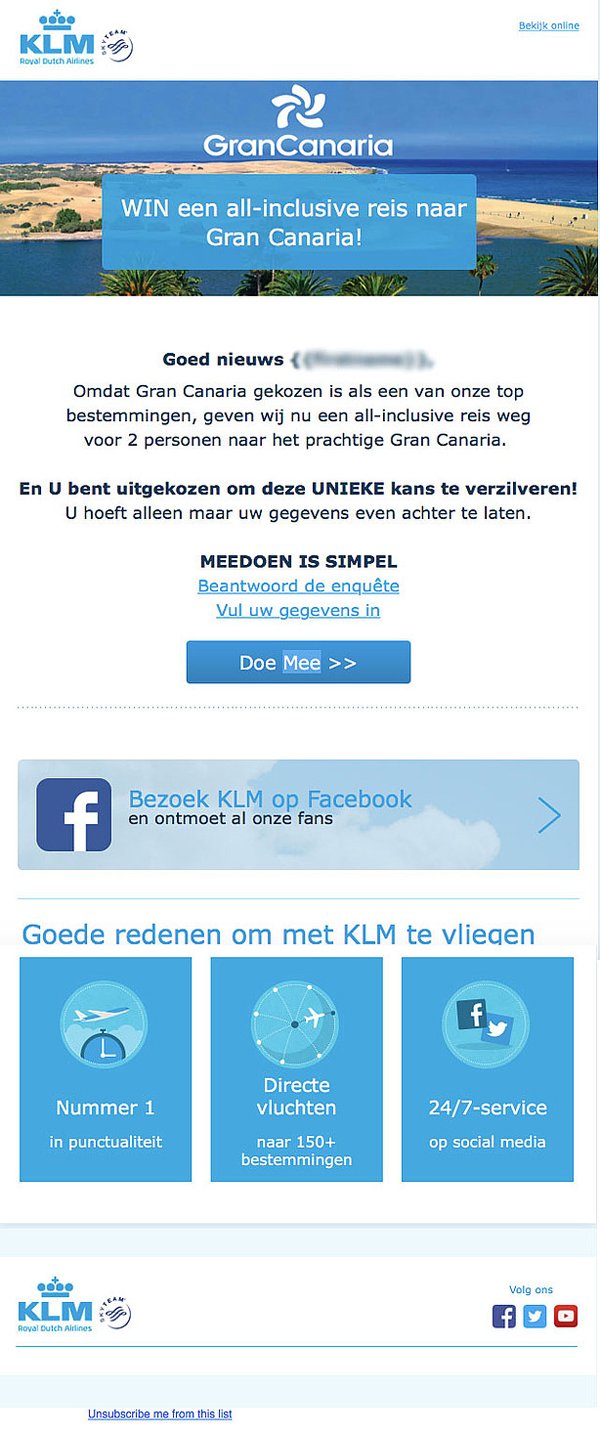This screenshot has height=1432, width=600.
Task: Open KLM's YouTube channel from Volg ons
Action: point(566,1316)
